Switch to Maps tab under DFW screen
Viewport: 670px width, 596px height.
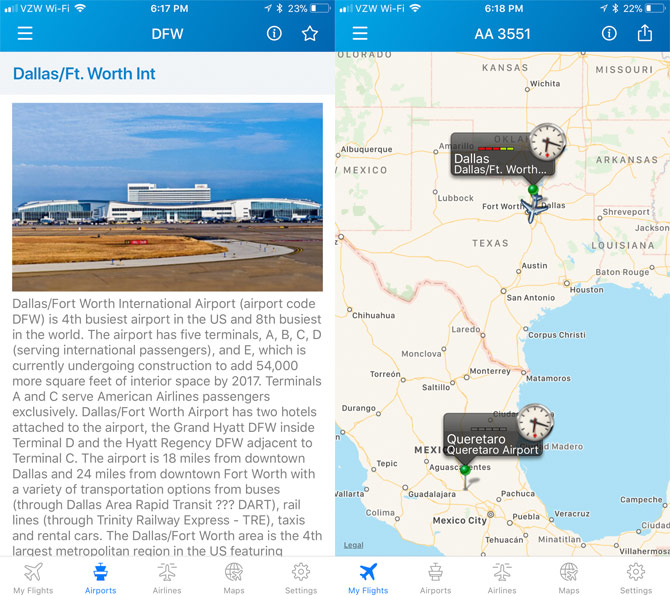(x=234, y=578)
